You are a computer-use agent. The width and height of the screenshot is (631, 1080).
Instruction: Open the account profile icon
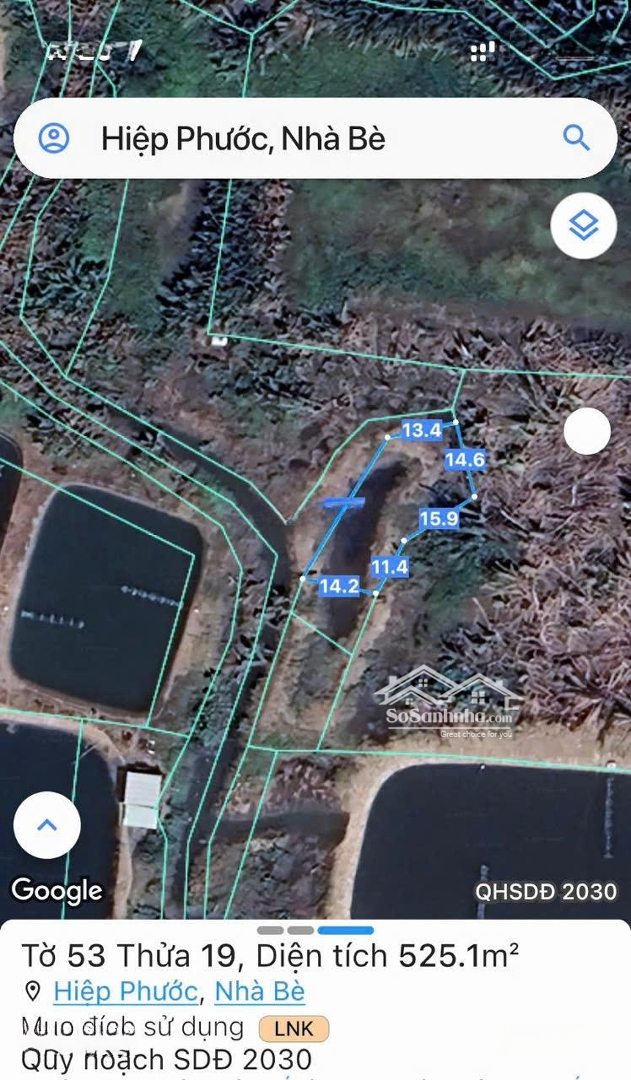tap(54, 138)
